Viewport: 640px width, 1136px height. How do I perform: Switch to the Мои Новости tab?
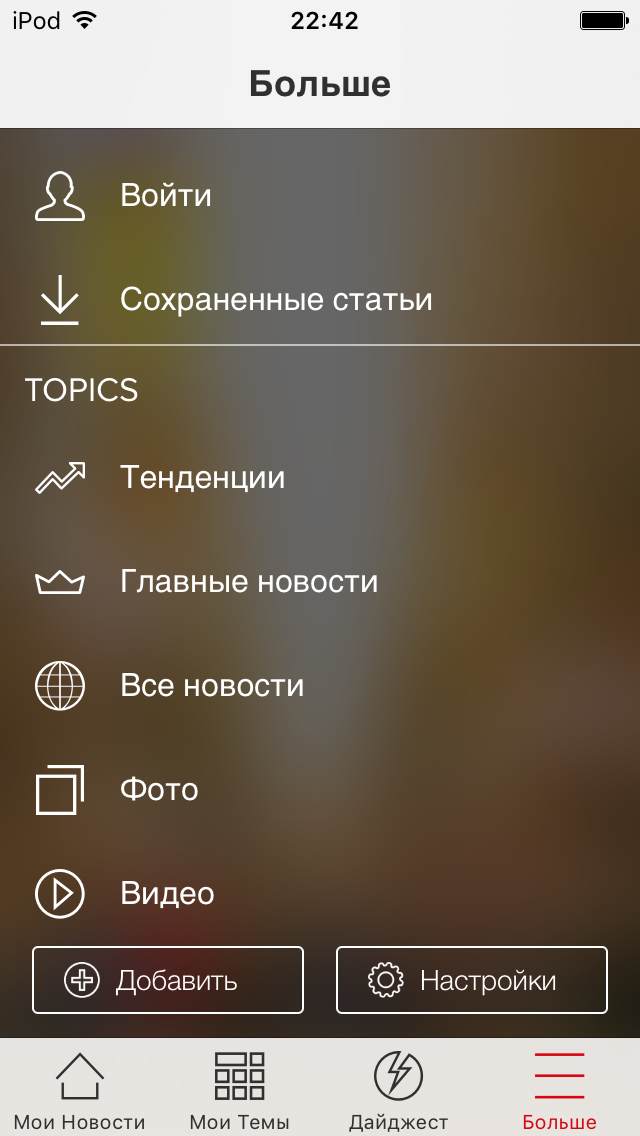(80, 1089)
